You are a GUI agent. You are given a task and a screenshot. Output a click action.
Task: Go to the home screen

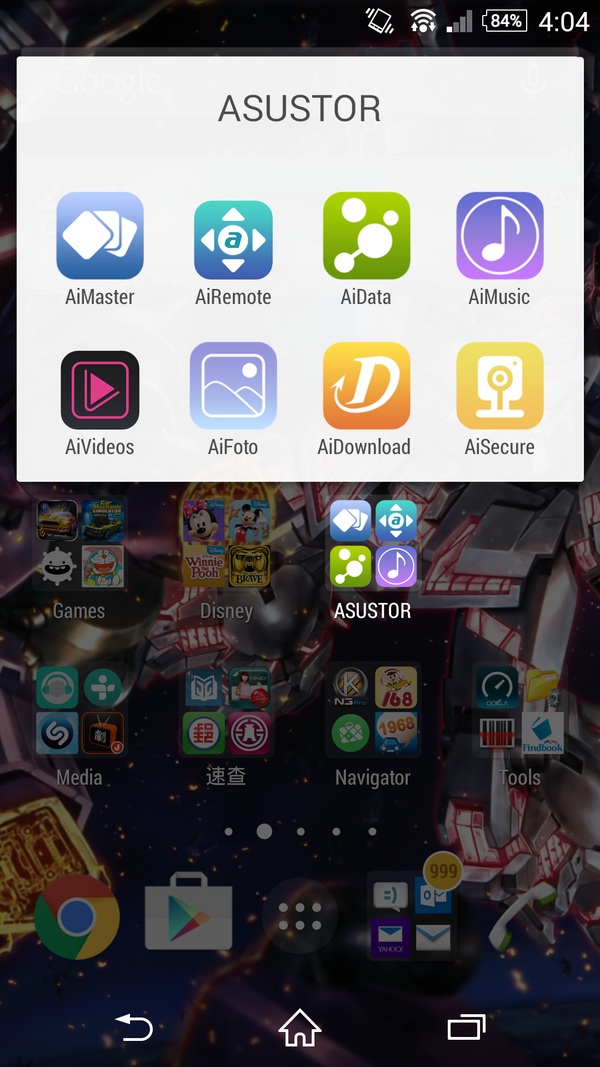[x=299, y=1026]
